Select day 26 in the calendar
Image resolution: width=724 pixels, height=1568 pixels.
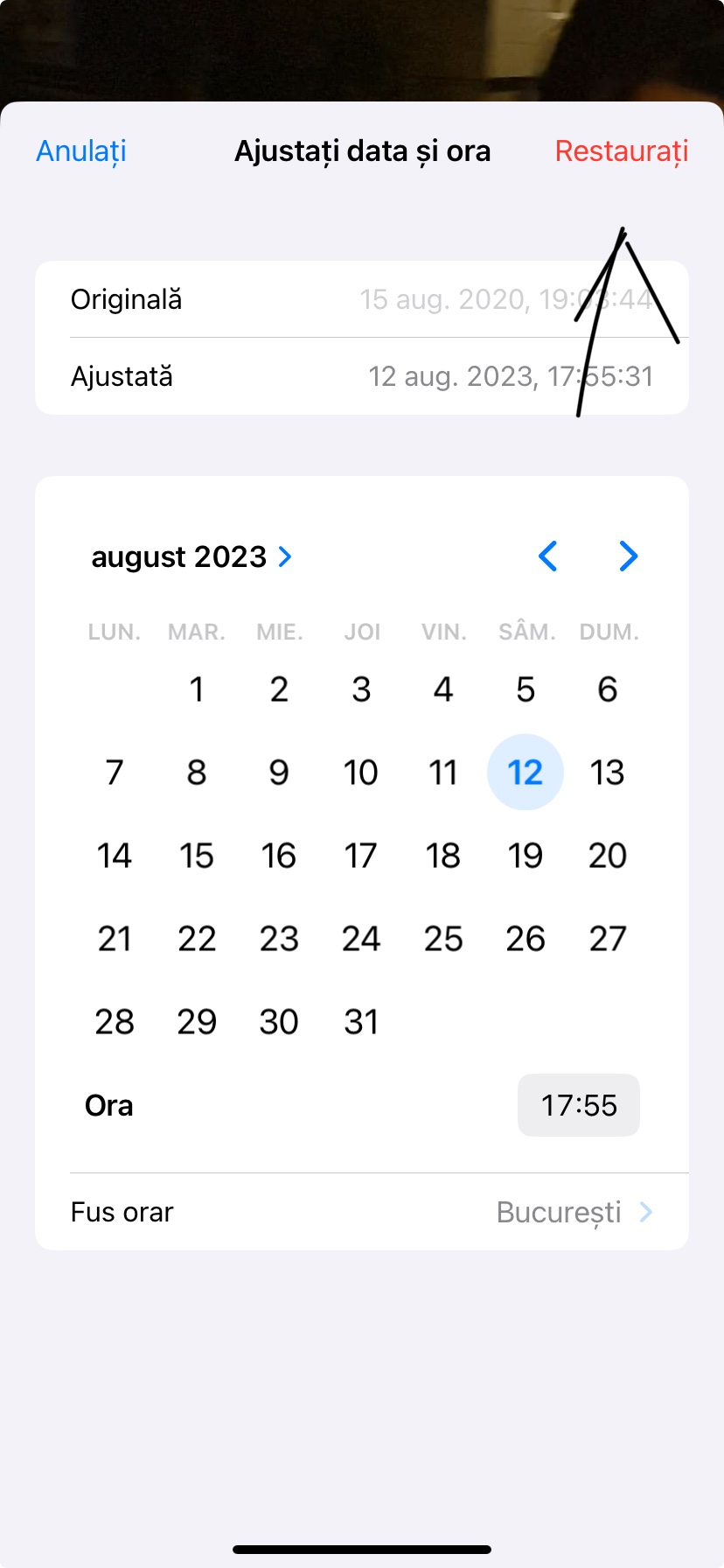click(525, 939)
